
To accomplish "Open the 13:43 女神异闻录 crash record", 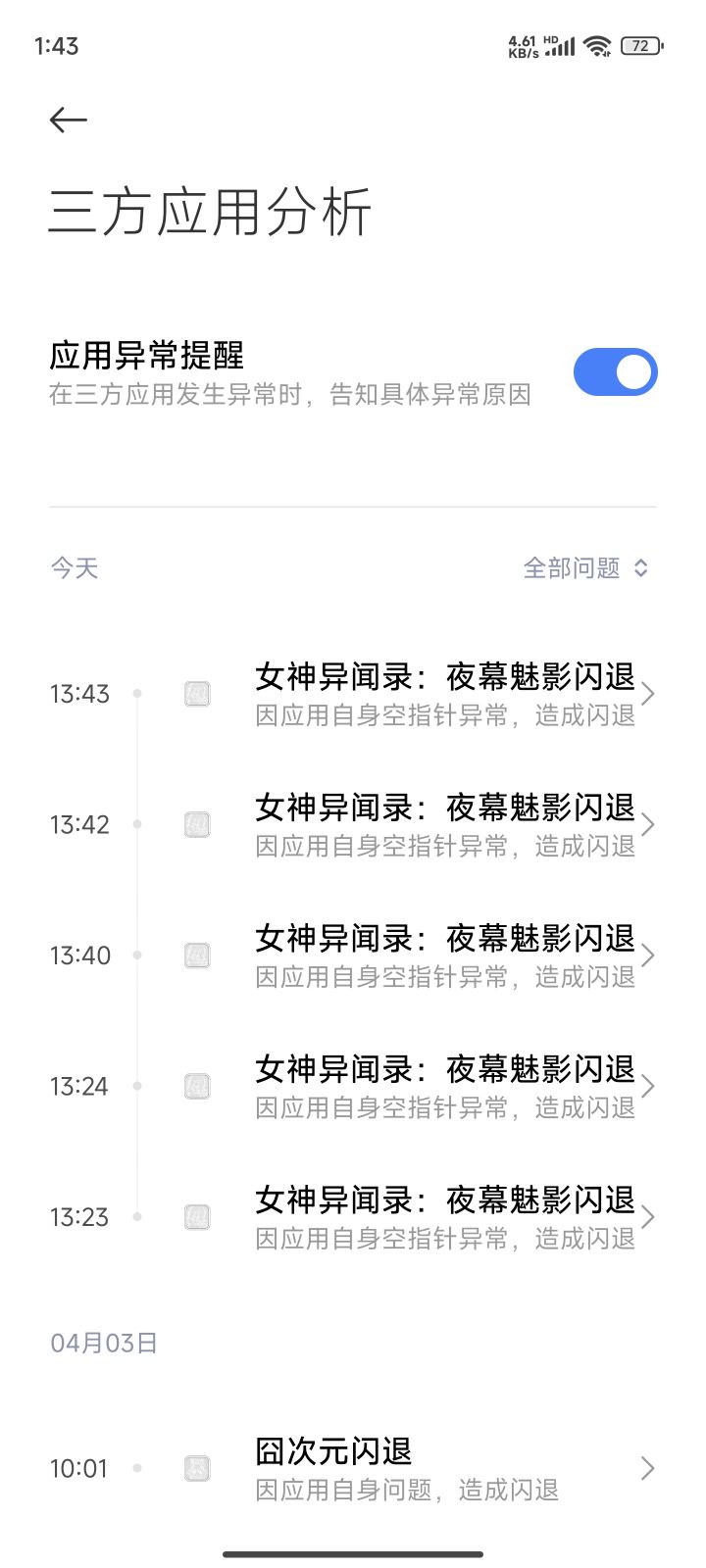I will tap(353, 694).
